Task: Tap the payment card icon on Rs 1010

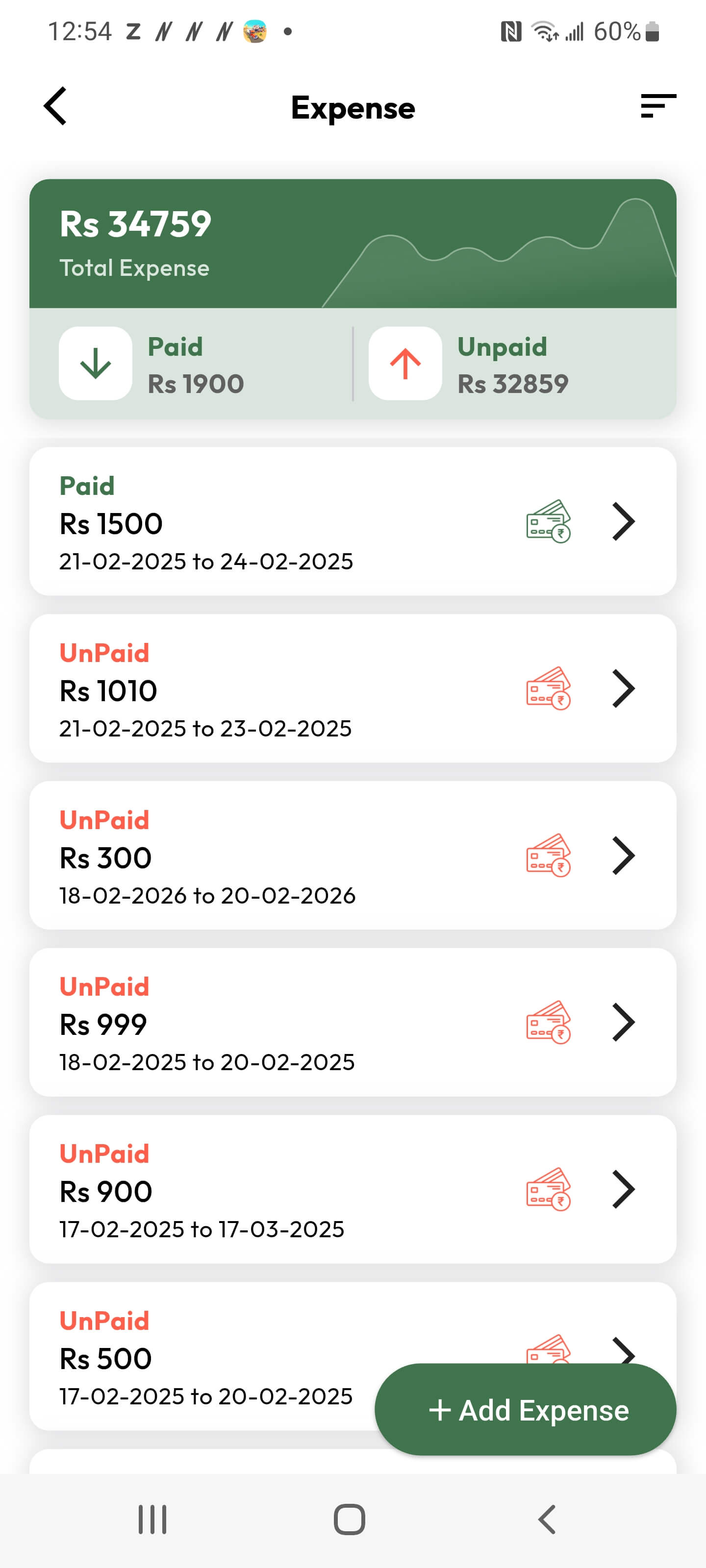Action: pos(548,688)
